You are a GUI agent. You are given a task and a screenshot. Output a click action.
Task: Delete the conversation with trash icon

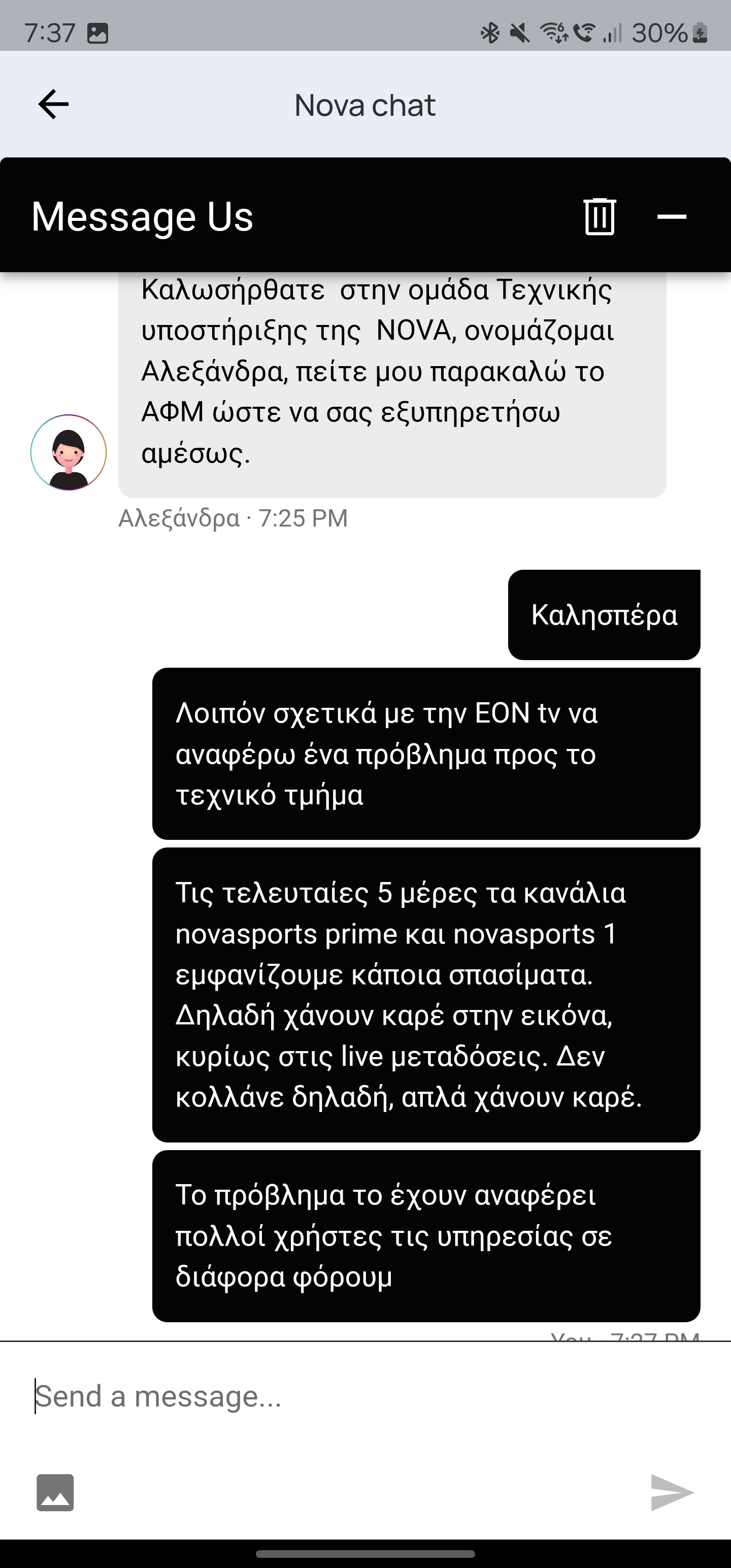(x=600, y=216)
